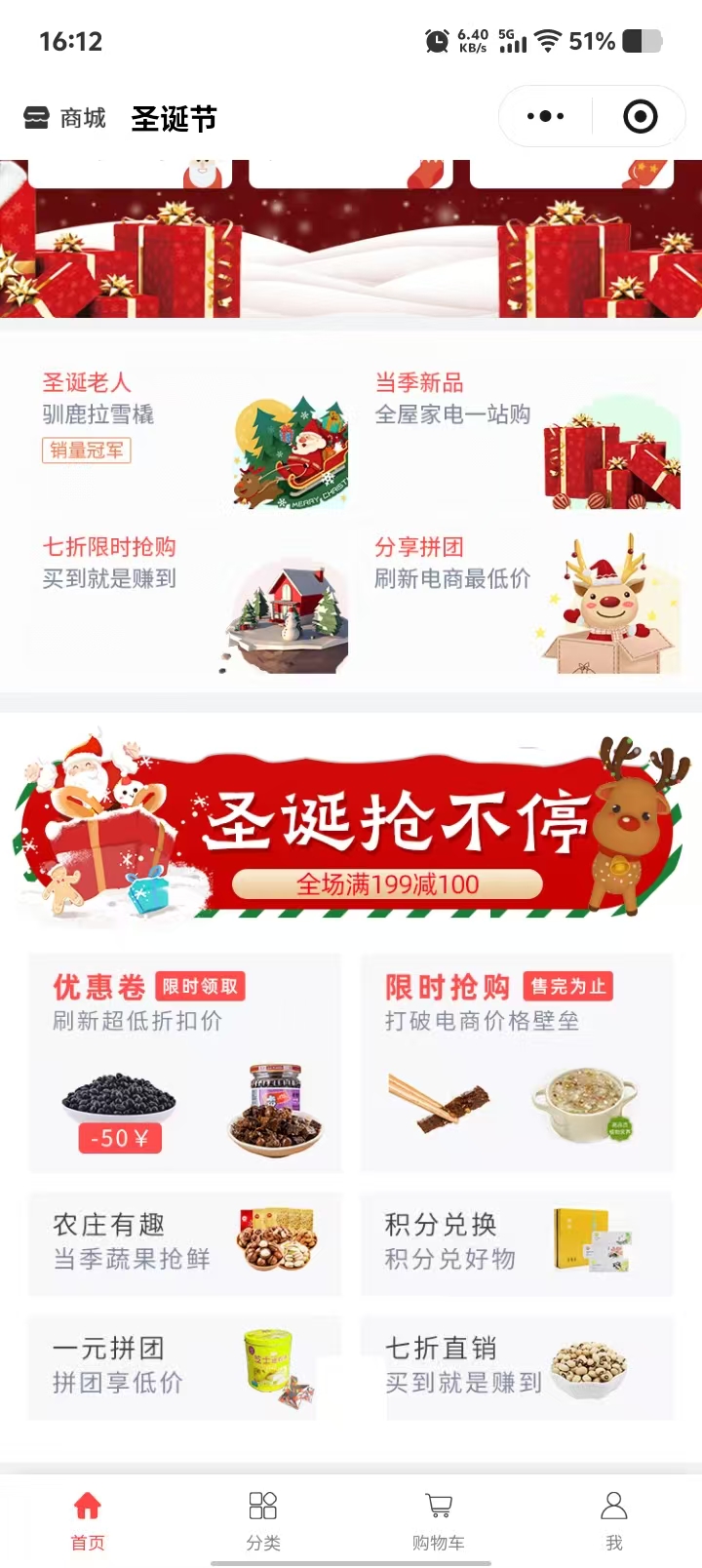Open 农庄有趣 当季蔬果抢鲜 card

185,1243
